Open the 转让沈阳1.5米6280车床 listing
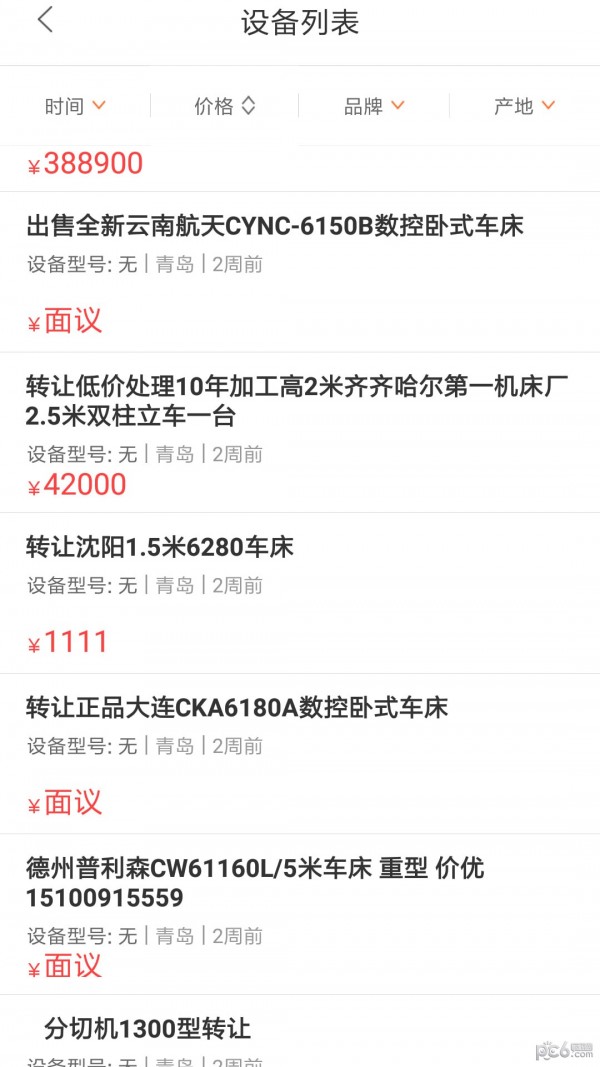Viewport: 600px width, 1067px height. tap(160, 547)
